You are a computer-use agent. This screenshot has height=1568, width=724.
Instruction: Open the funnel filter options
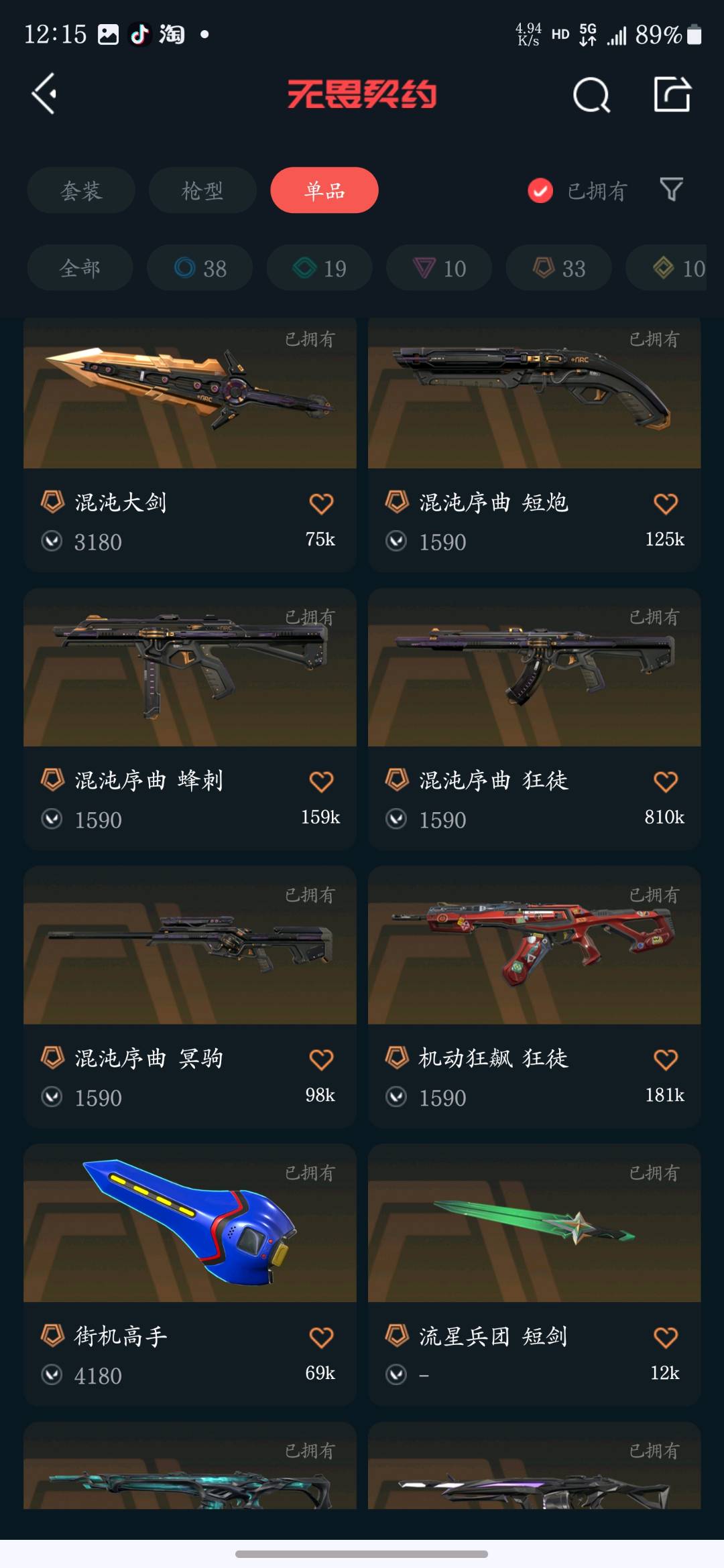coord(671,190)
